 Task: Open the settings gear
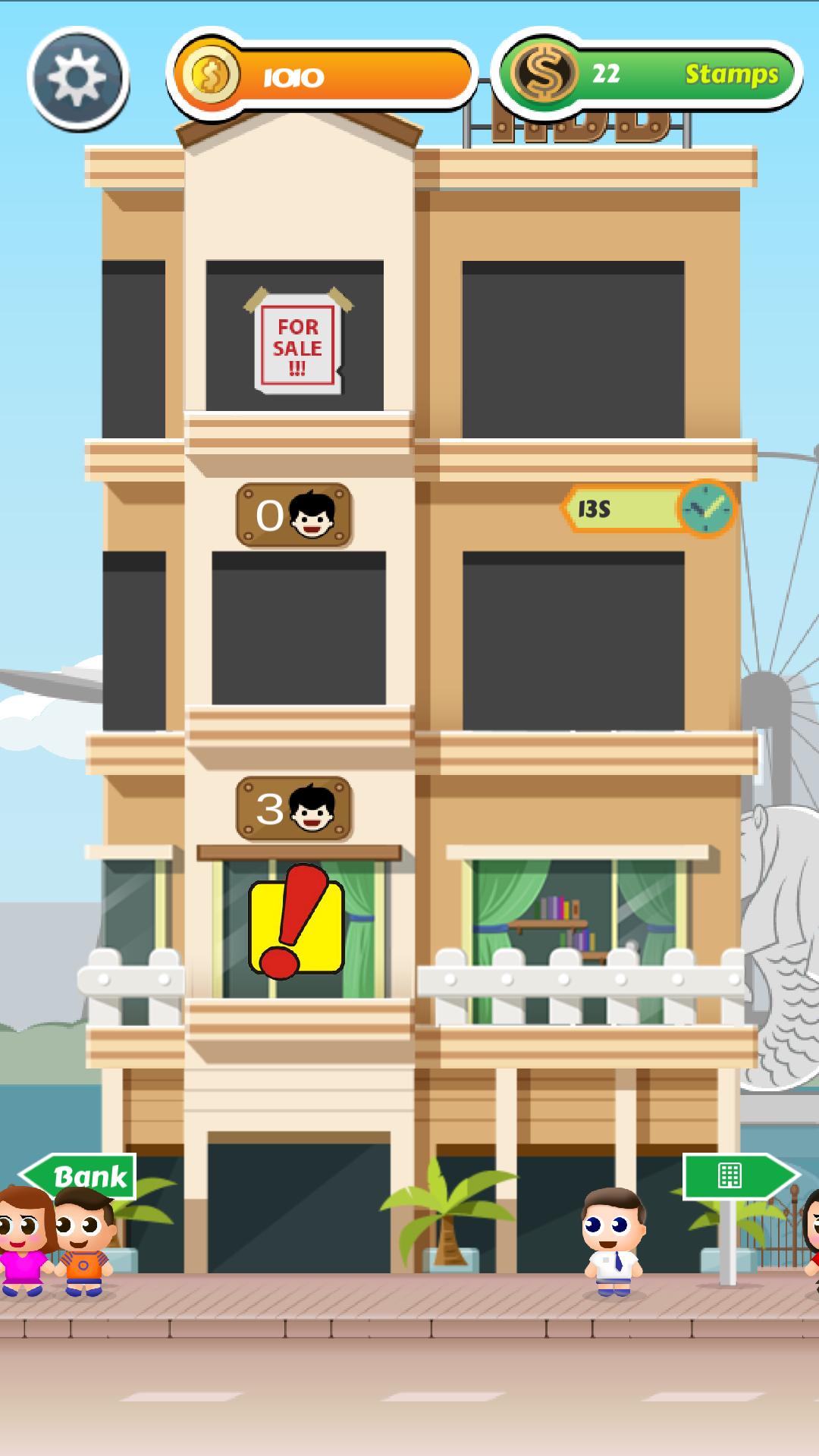coord(77,78)
